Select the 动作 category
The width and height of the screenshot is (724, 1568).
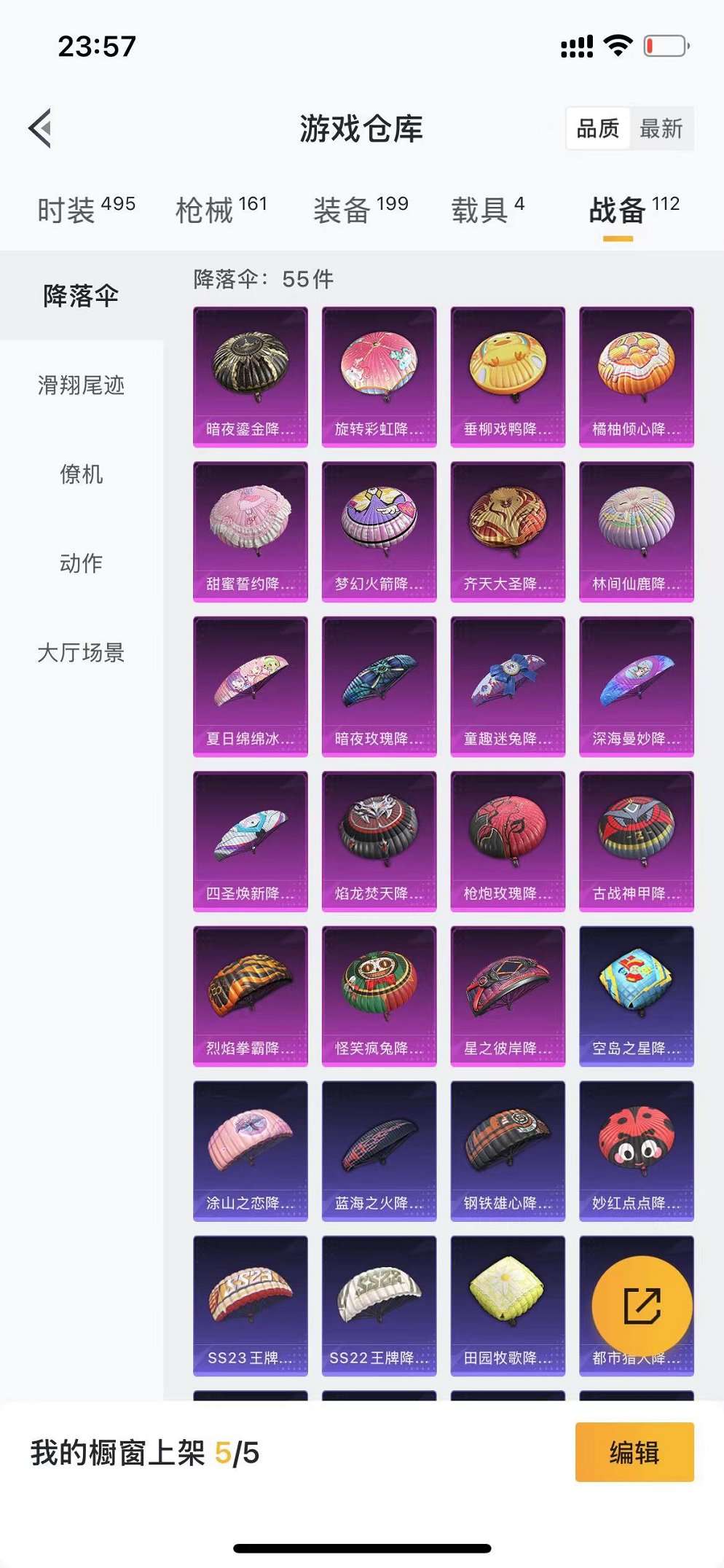(82, 563)
